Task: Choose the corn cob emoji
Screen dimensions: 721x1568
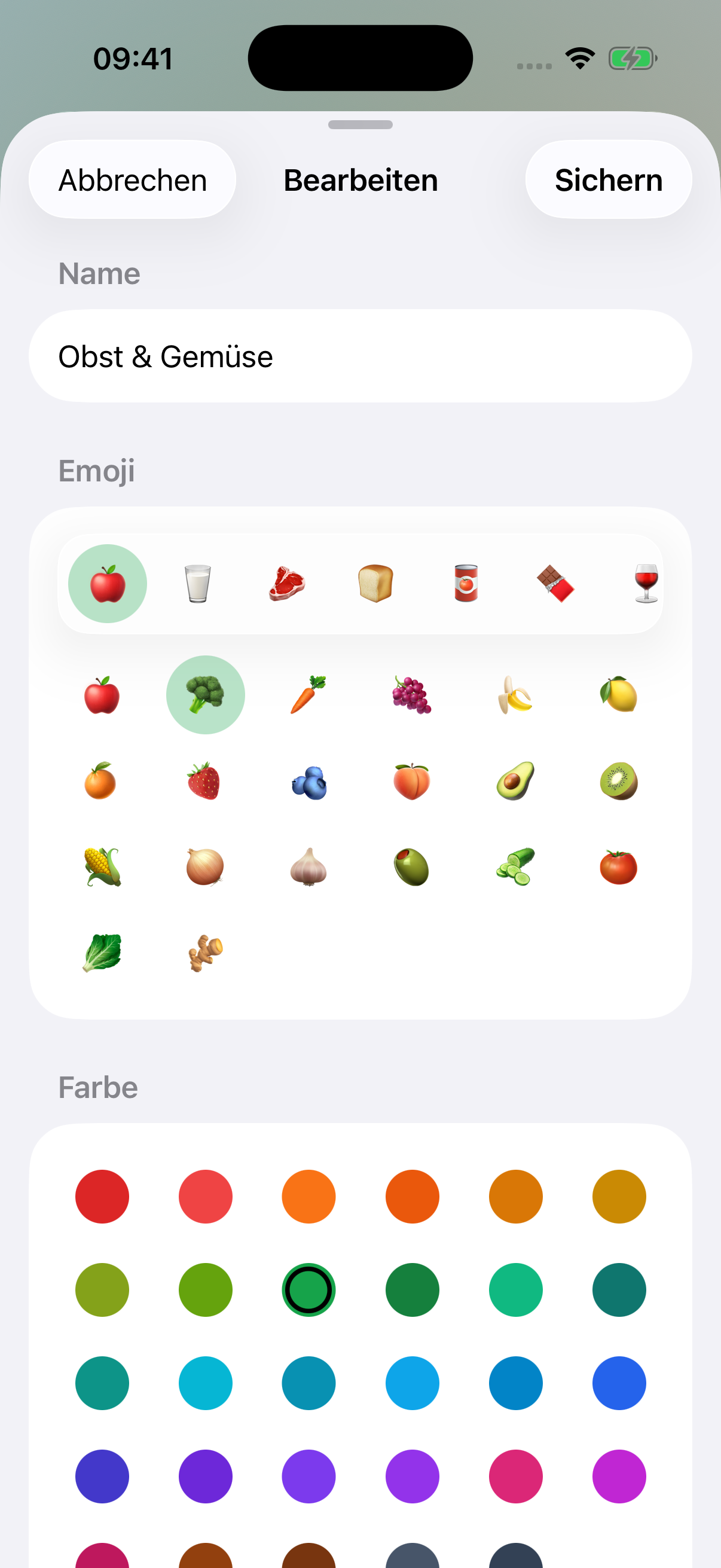Action: tap(102, 867)
